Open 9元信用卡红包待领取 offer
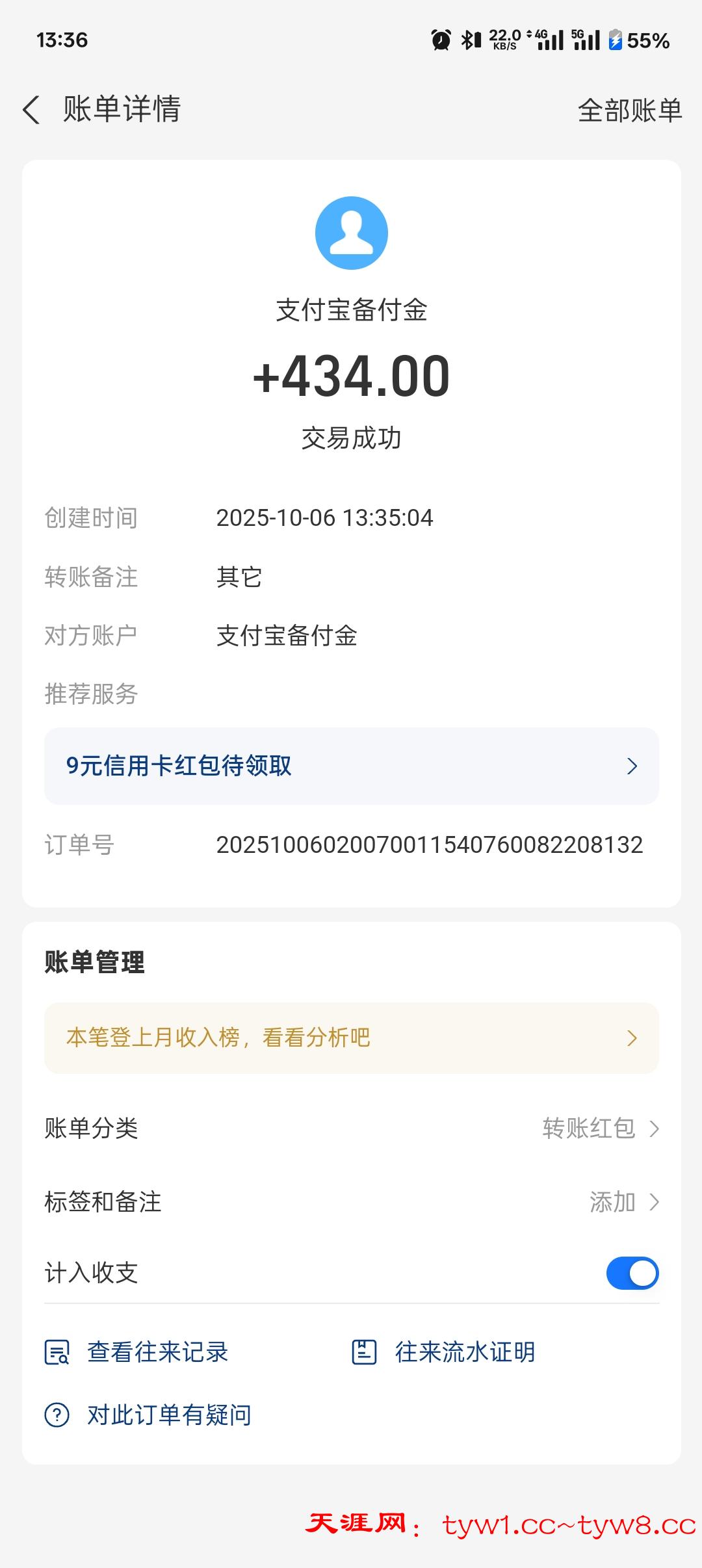Image resolution: width=702 pixels, height=1568 pixels. click(351, 766)
